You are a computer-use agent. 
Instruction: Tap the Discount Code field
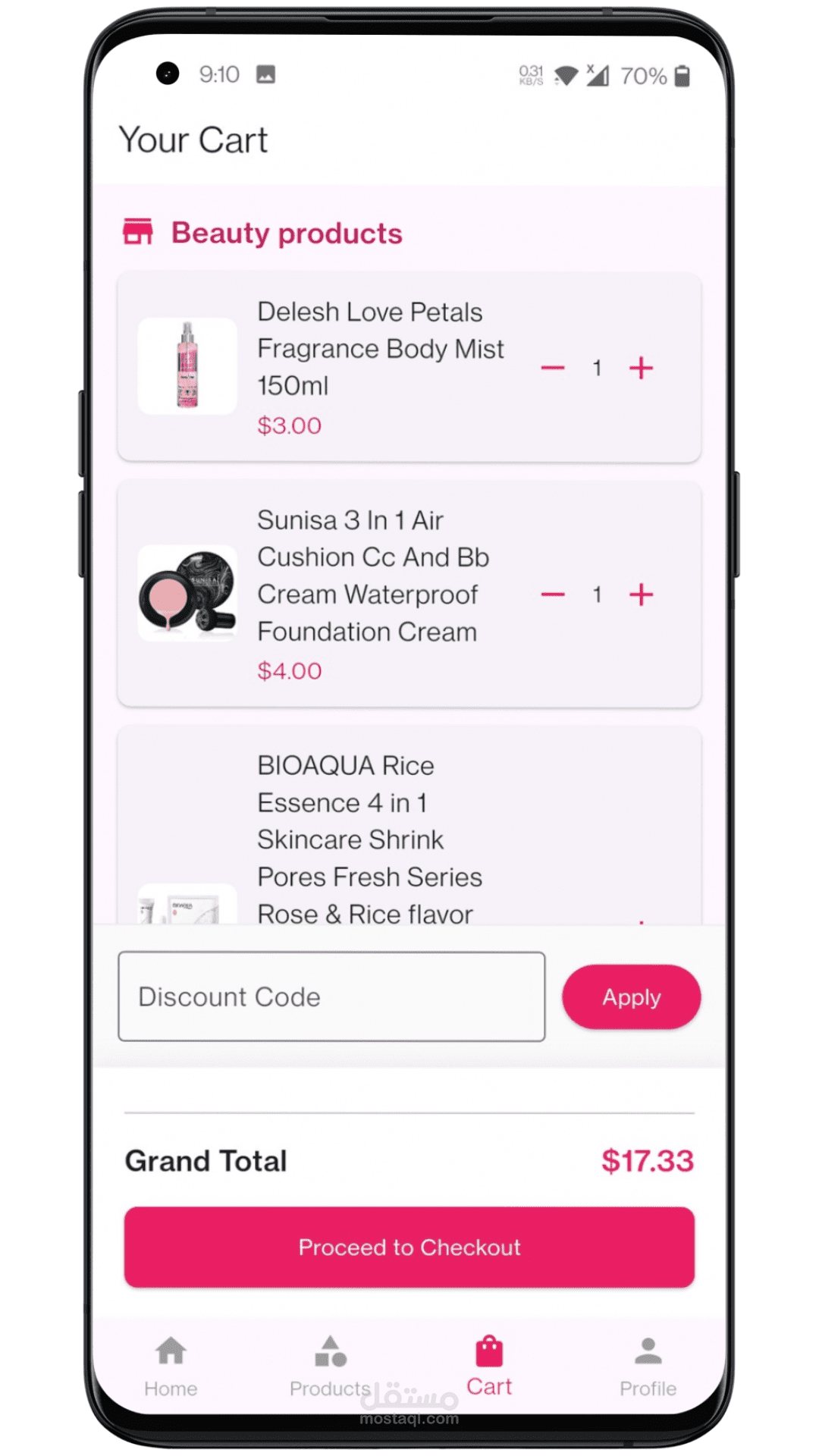[x=331, y=996]
